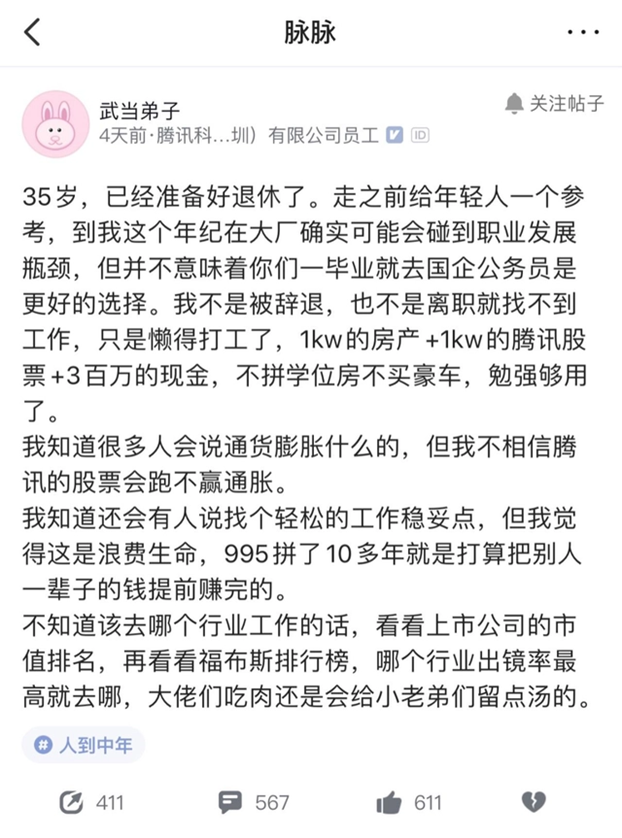The width and height of the screenshot is (622, 838).
Task: Open the three-dot overflow menu
Action: pyautogui.click(x=583, y=32)
